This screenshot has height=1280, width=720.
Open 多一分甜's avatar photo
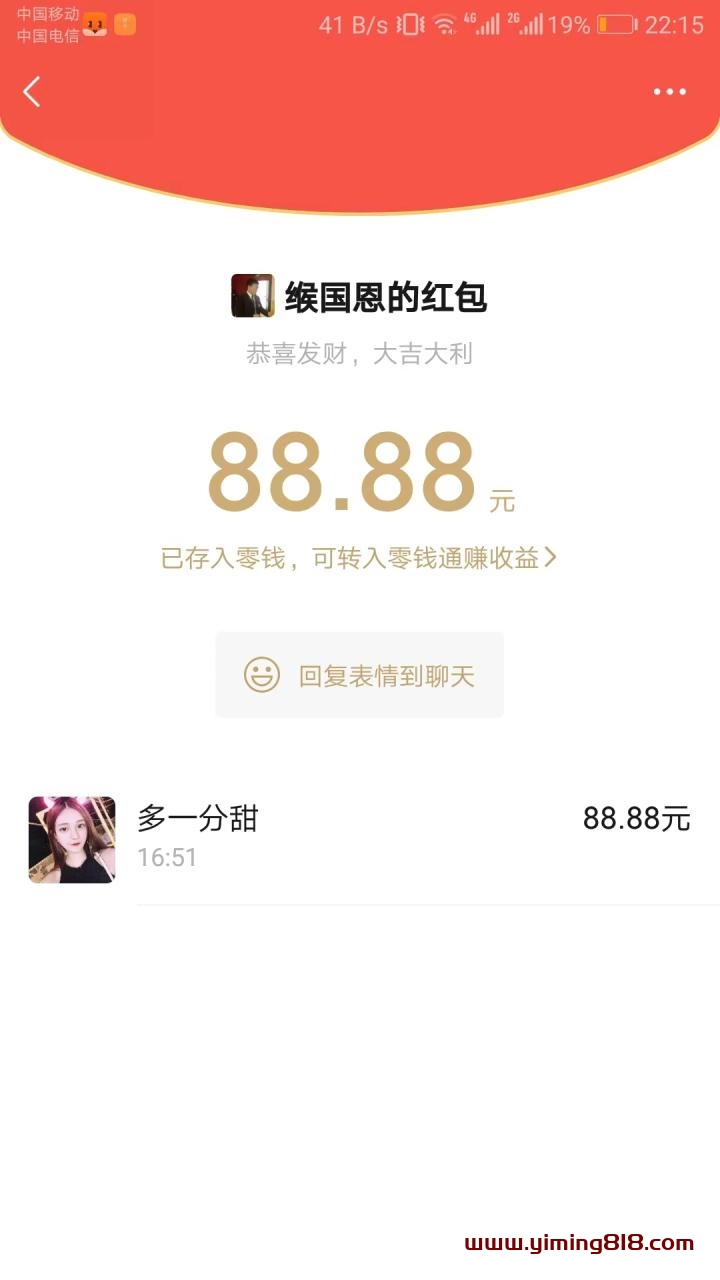pos(71,839)
